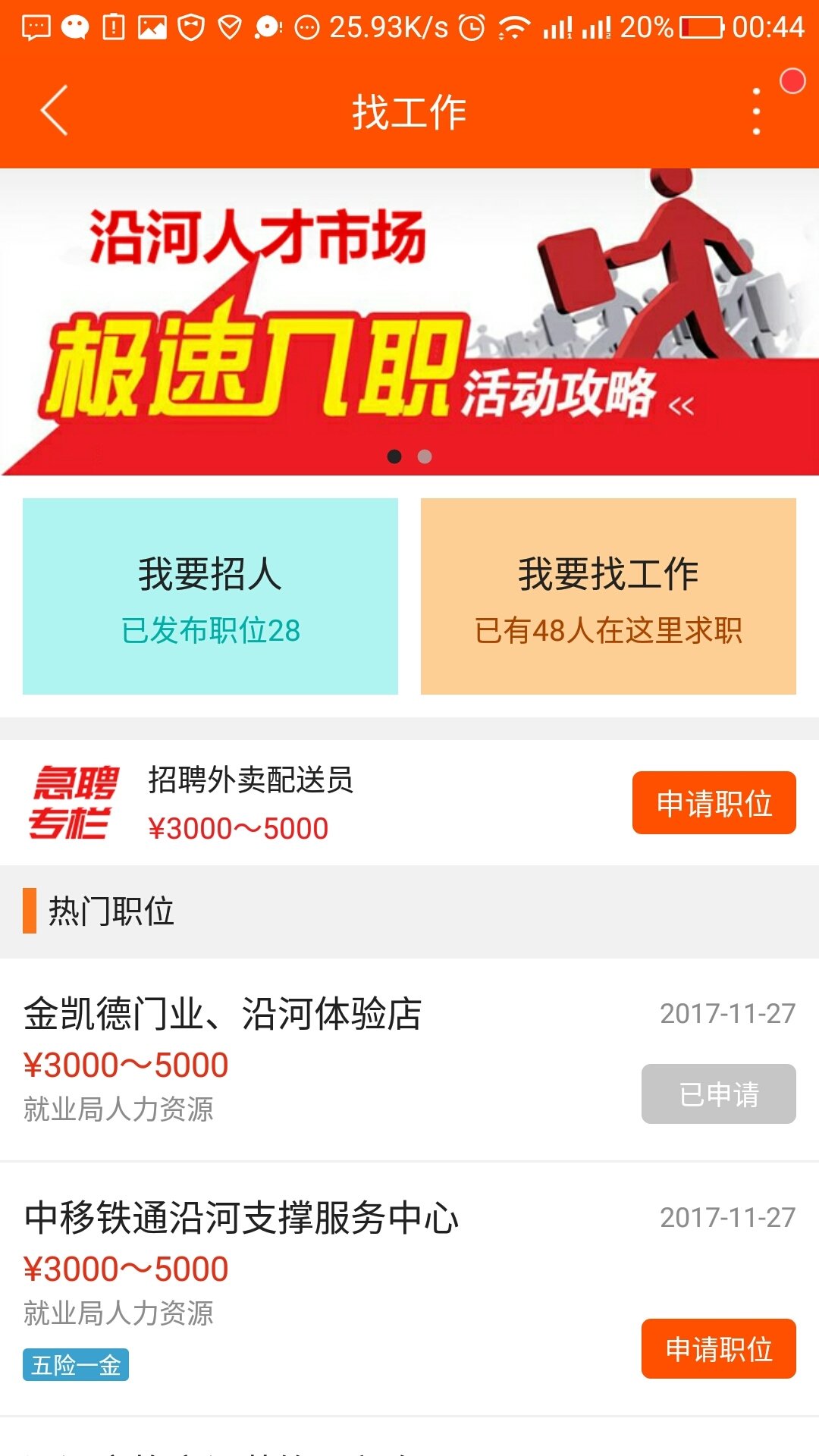Tap the second carousel indicator dot
The width and height of the screenshot is (819, 1456).
(425, 456)
